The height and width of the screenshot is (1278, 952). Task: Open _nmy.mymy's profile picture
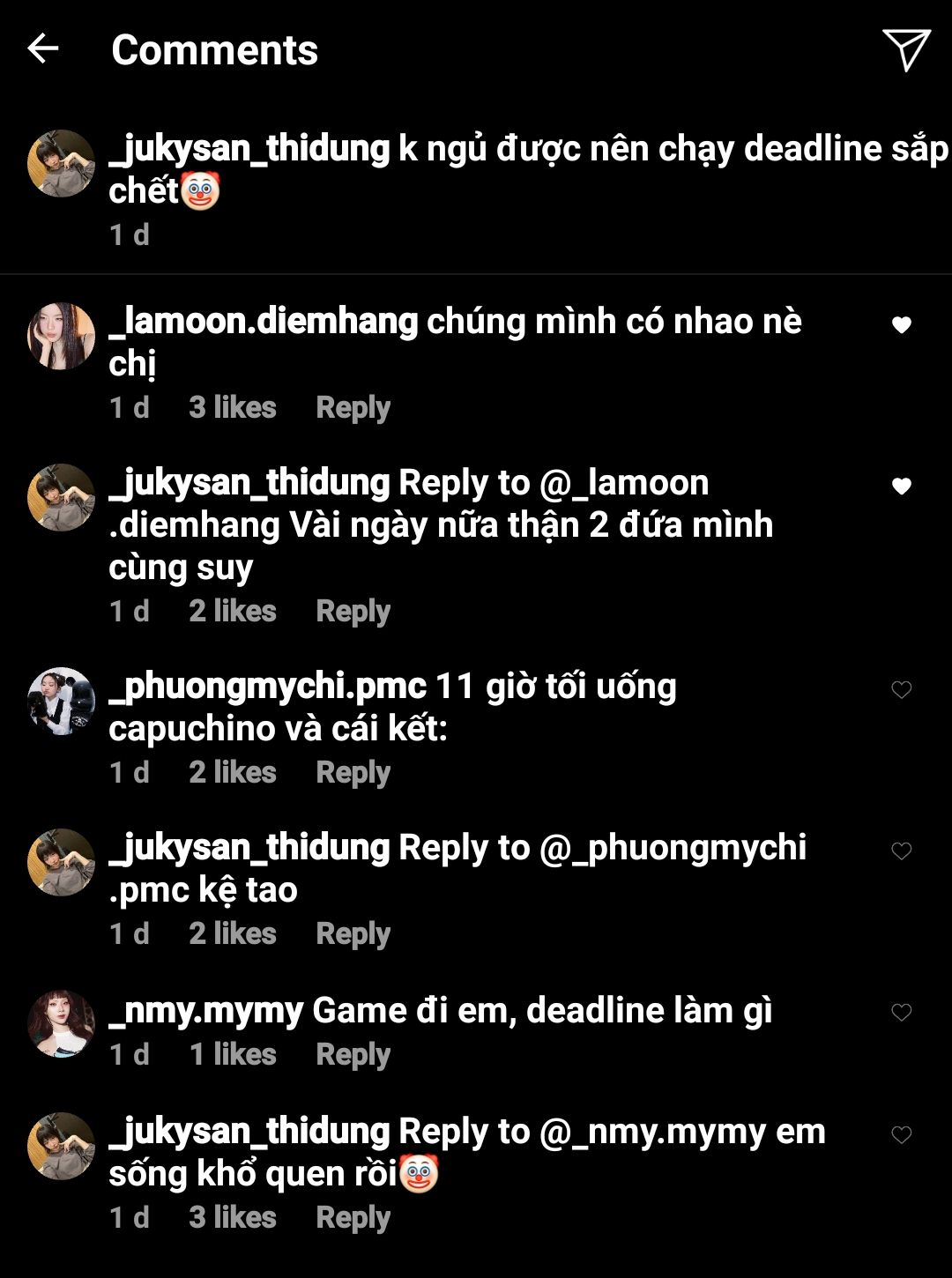coord(61,1024)
